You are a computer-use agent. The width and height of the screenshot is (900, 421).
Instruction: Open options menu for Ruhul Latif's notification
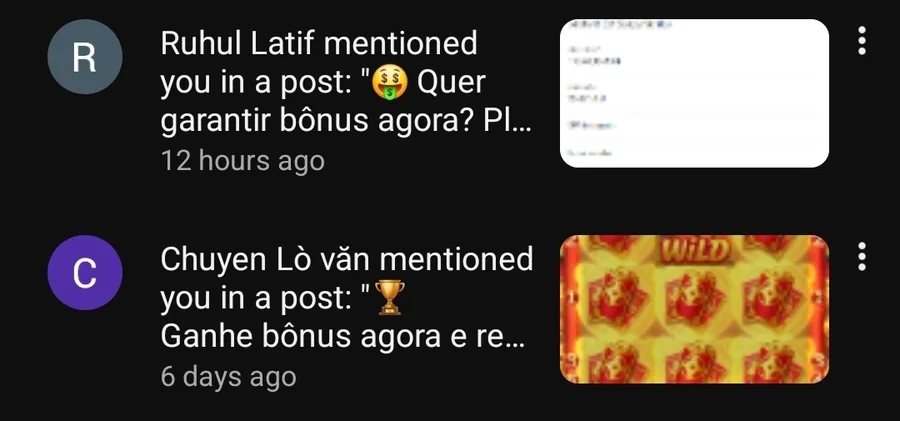point(861,41)
